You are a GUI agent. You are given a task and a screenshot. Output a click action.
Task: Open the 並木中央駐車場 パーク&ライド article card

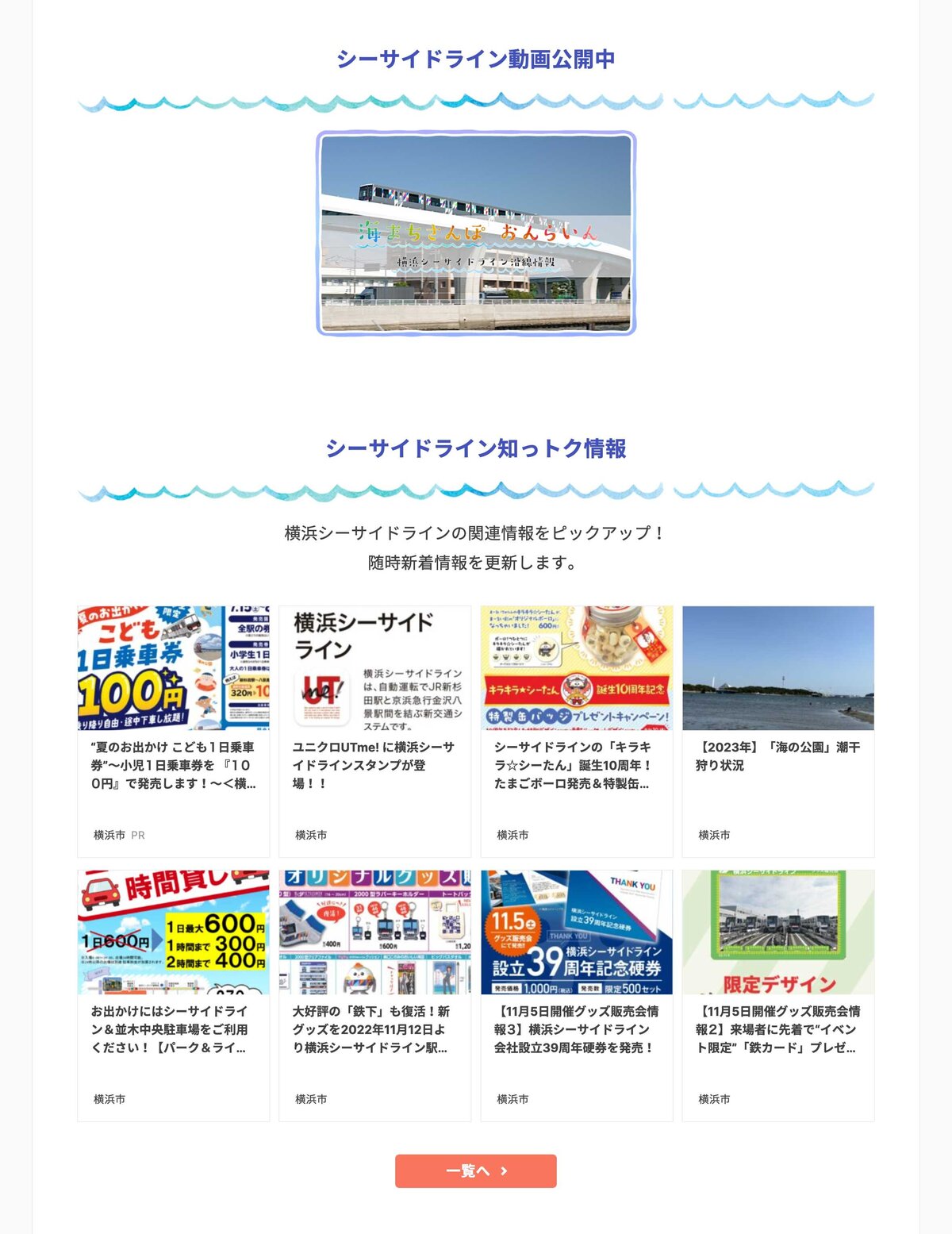tap(173, 994)
